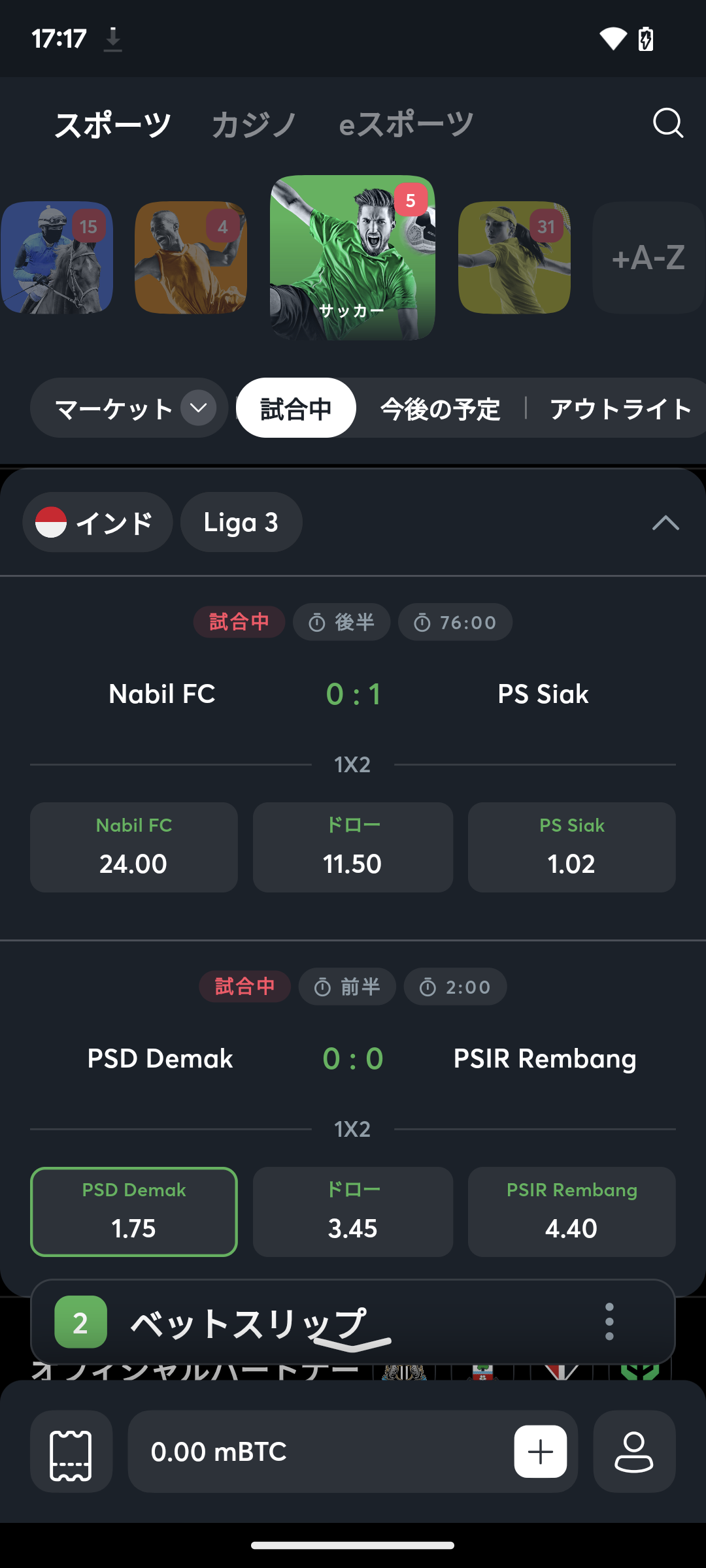The height and width of the screenshot is (1568, 706).
Task: Open the search magnifier icon
Action: (667, 123)
